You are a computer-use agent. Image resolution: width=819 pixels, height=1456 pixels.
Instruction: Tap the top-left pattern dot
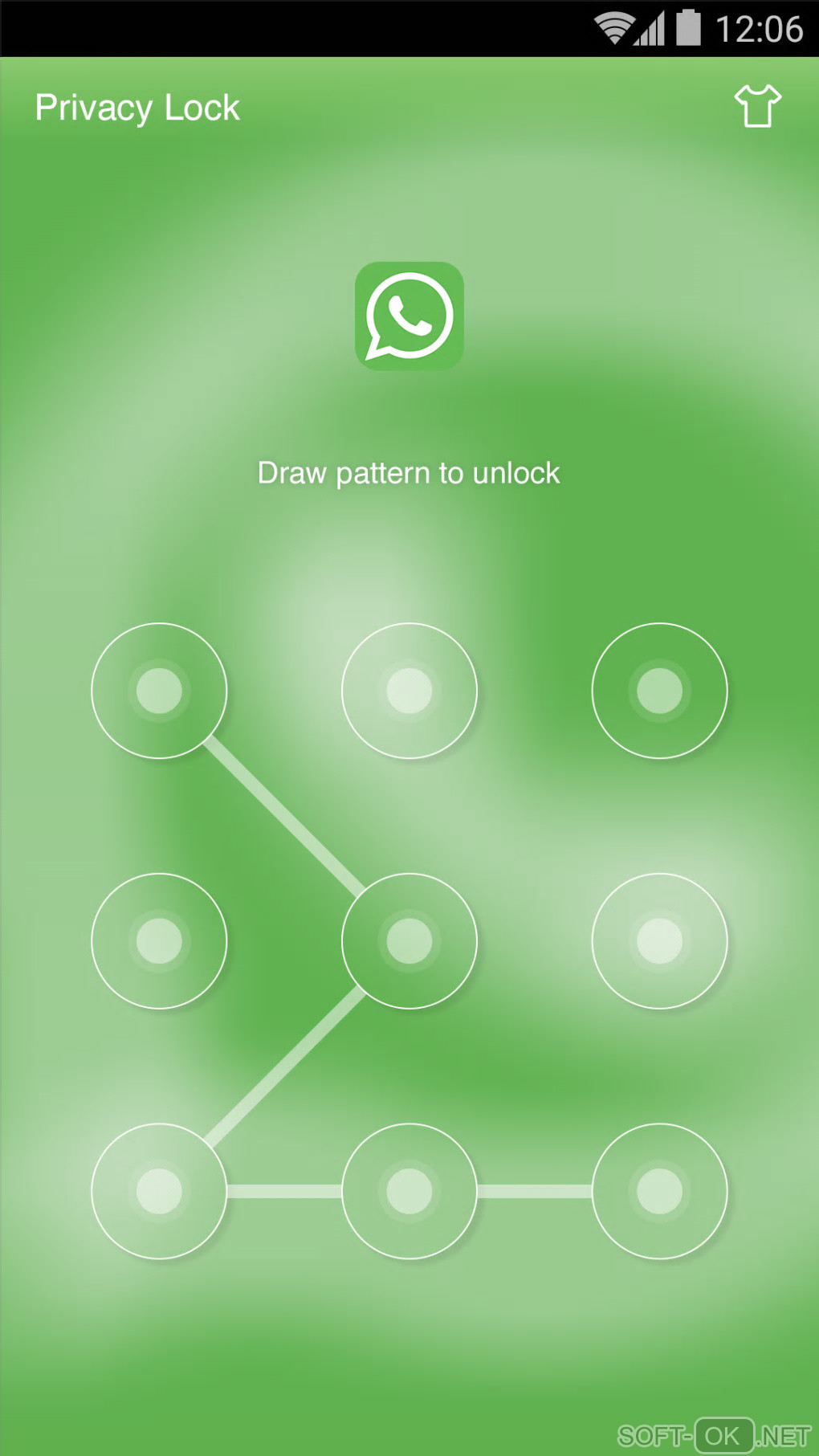tap(159, 691)
